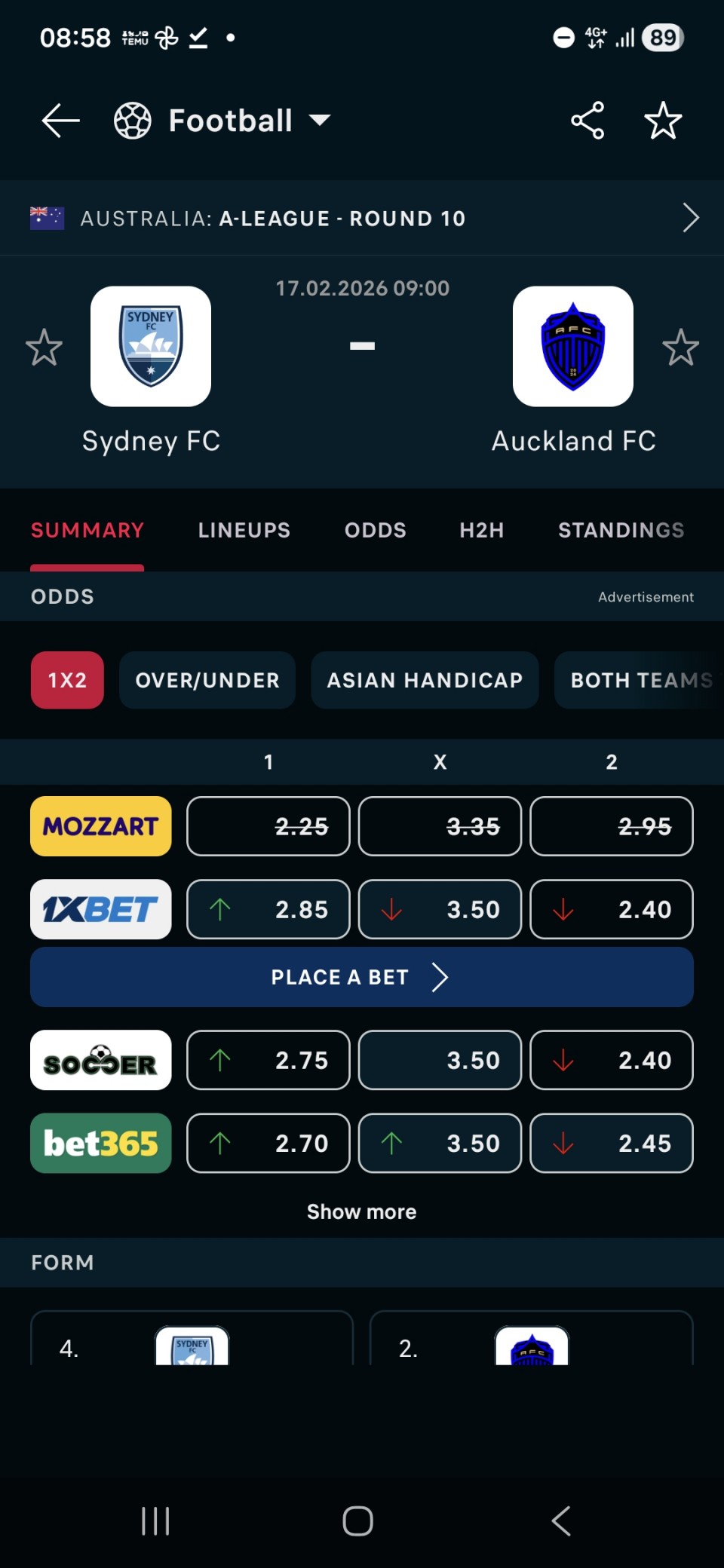724x1568 pixels.
Task: Switch to the Lineups tab
Action: point(244,531)
